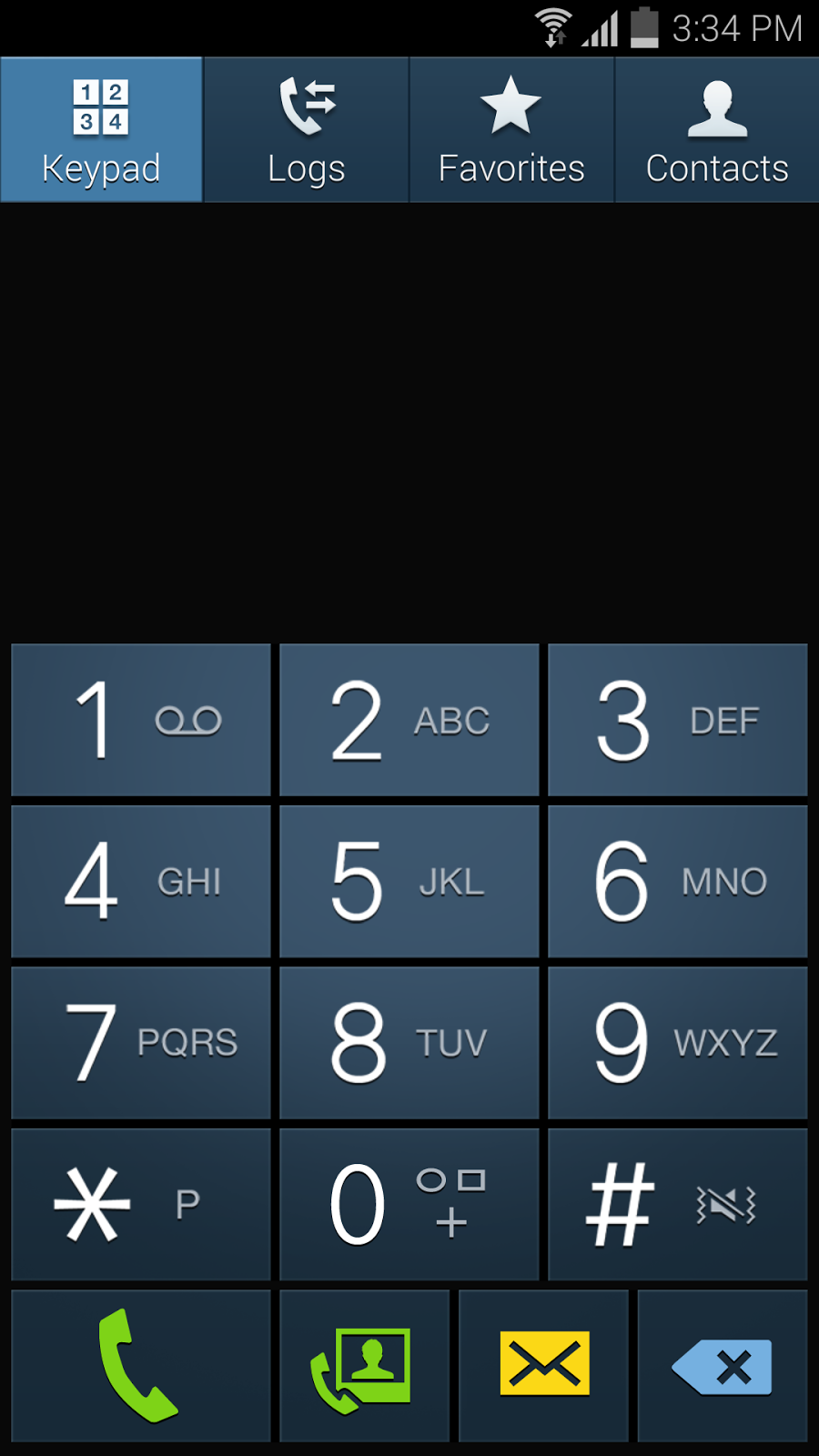Tap the 4 GHI key
The image size is (819, 1456).
click(141, 881)
